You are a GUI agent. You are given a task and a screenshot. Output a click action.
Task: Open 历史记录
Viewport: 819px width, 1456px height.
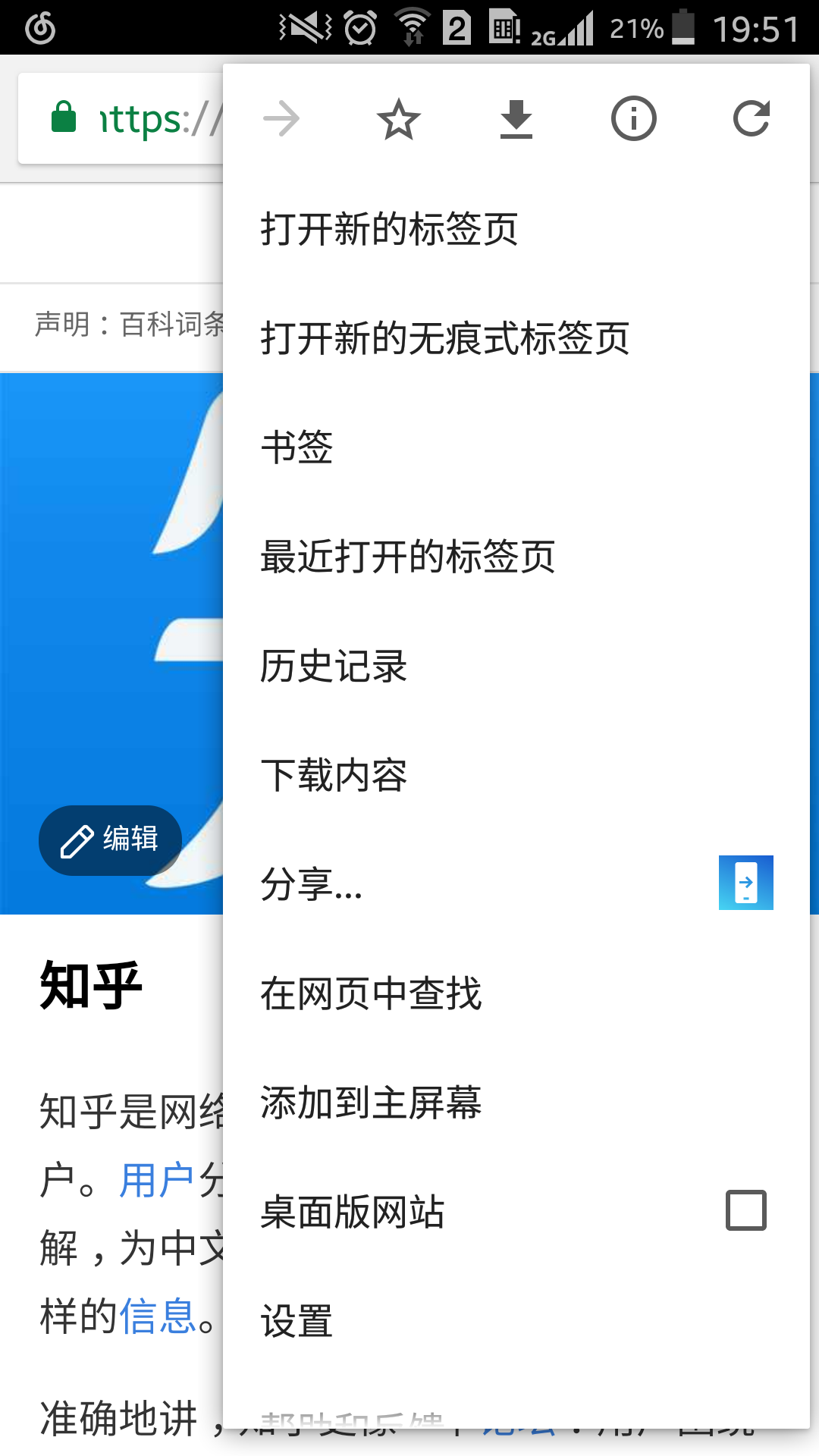(x=334, y=666)
